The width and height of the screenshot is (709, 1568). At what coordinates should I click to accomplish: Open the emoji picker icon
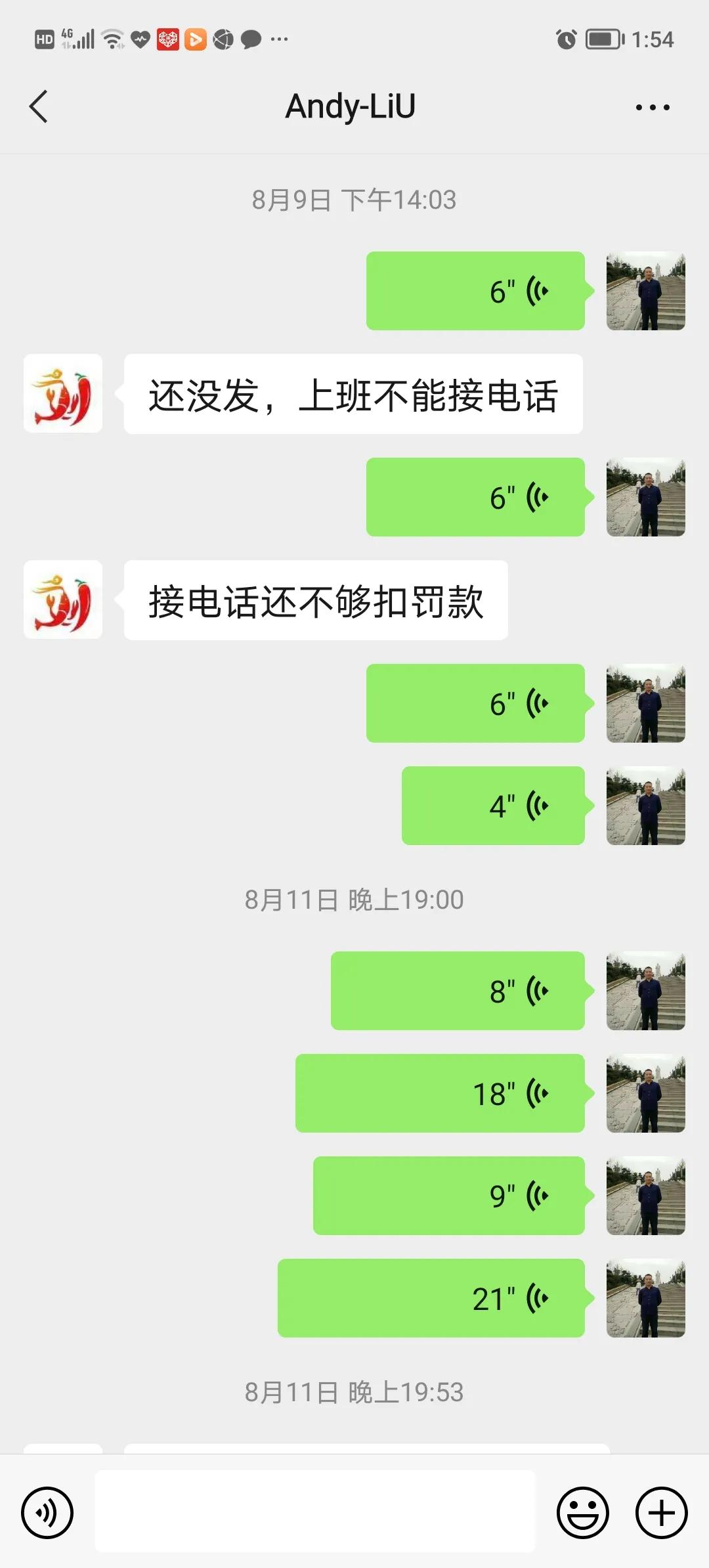[x=584, y=1512]
